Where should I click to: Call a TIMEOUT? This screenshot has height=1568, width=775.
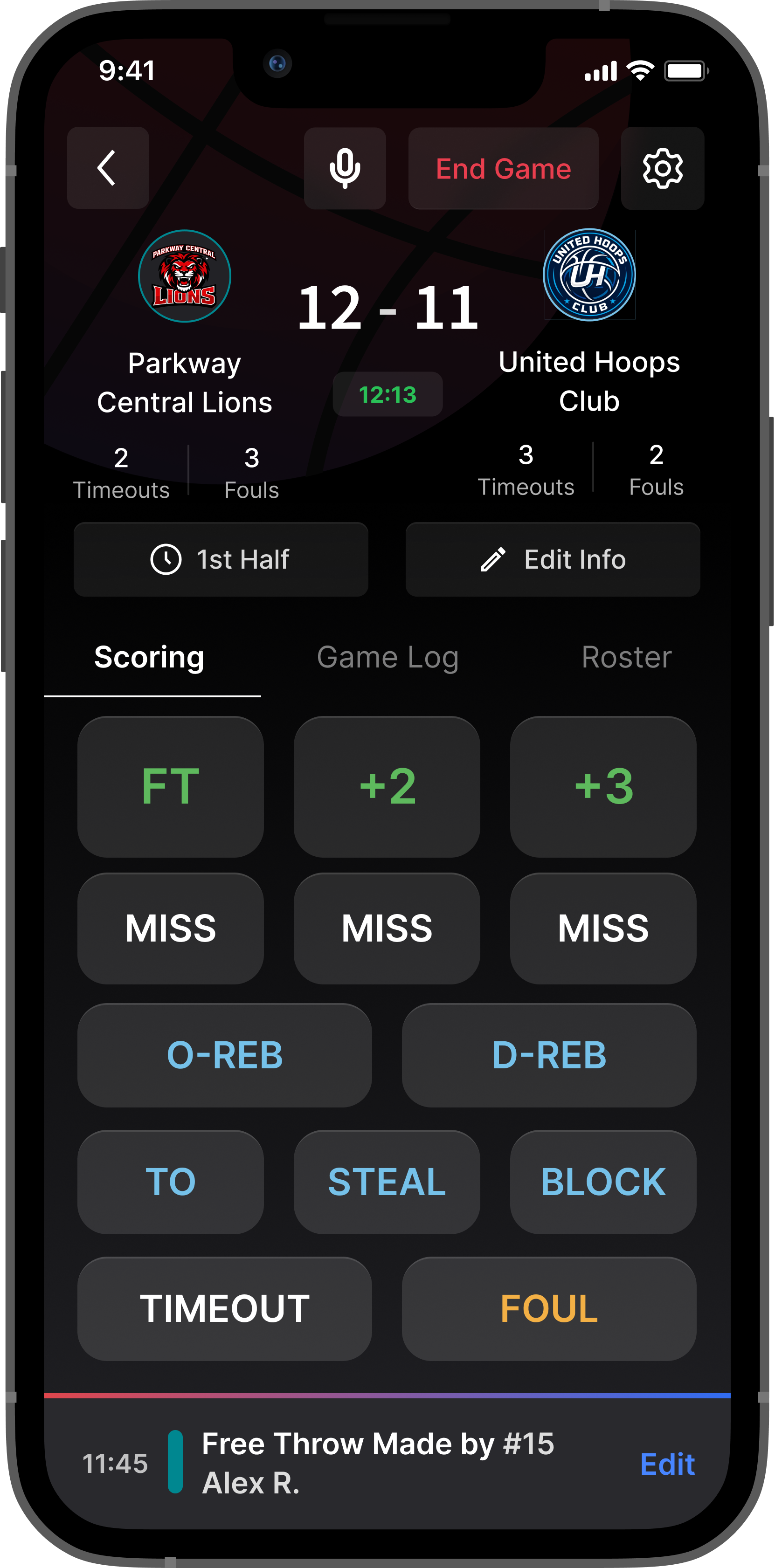pyautogui.click(x=225, y=1308)
